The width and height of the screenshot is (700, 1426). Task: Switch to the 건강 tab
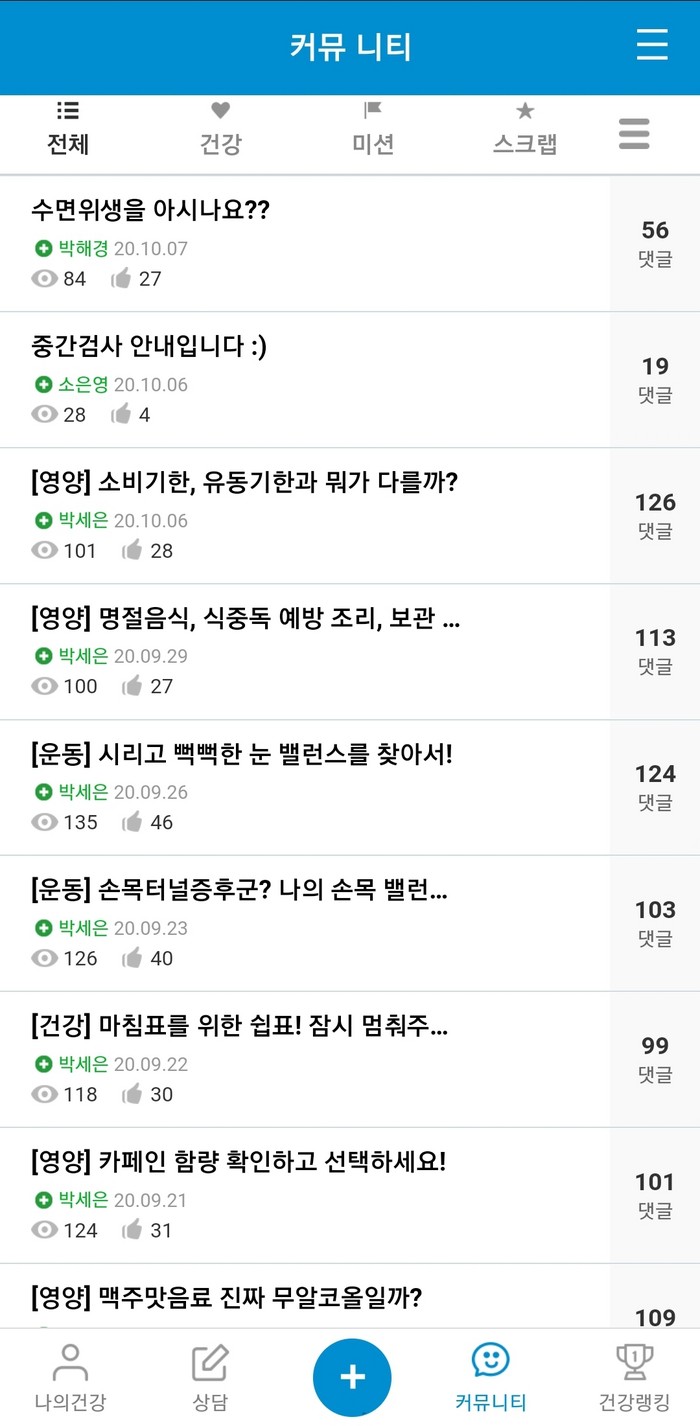220,130
